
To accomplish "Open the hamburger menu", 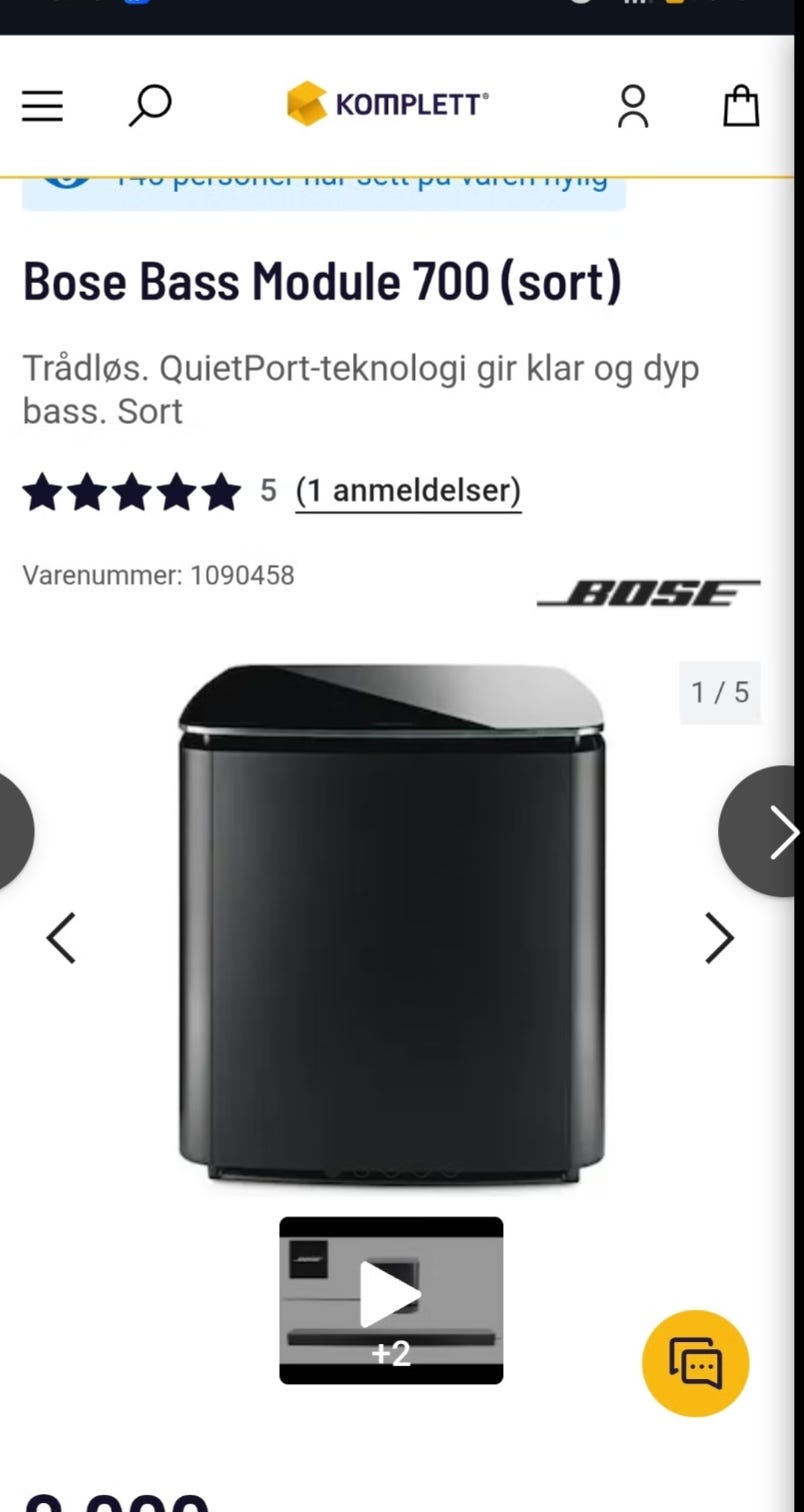I will pyautogui.click(x=42, y=105).
